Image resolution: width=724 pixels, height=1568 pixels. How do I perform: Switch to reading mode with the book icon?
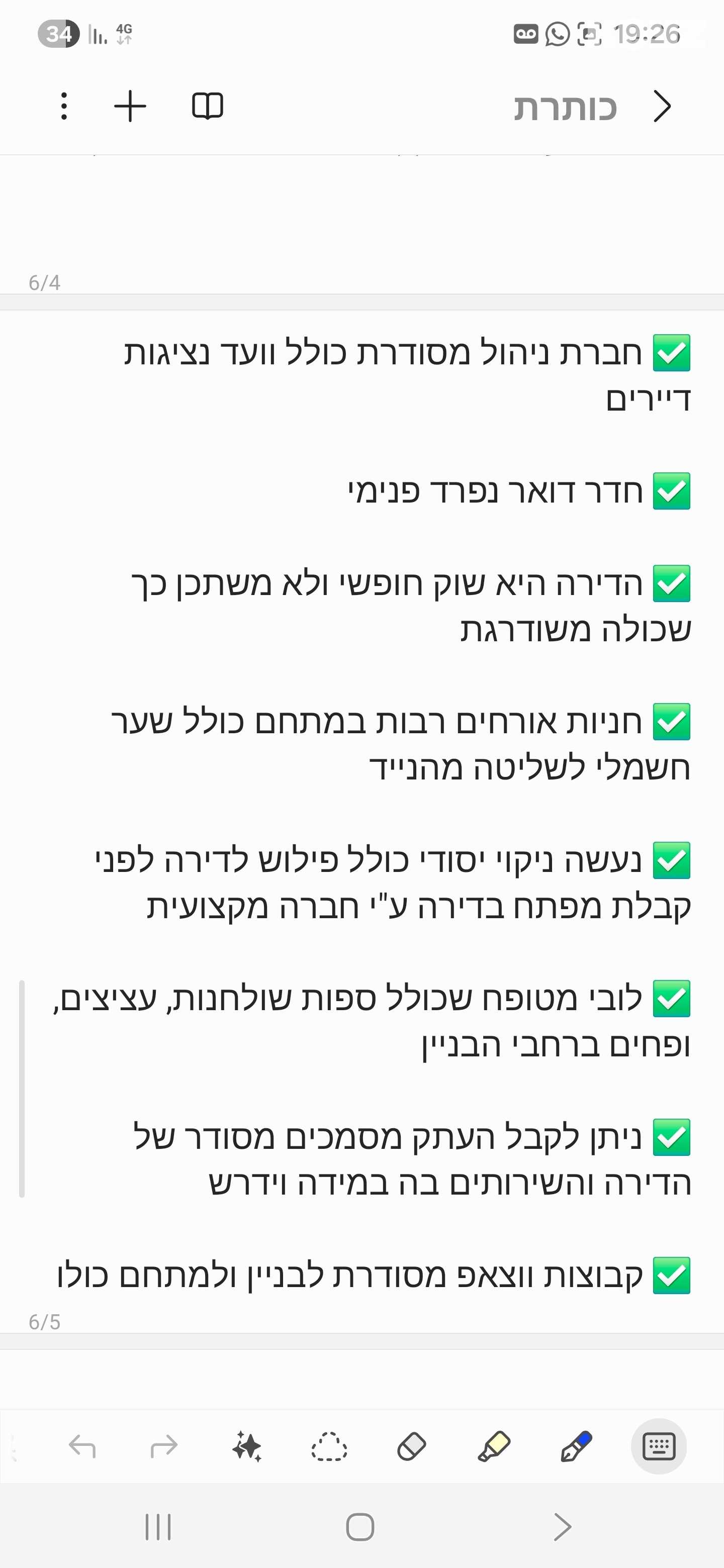(207, 107)
